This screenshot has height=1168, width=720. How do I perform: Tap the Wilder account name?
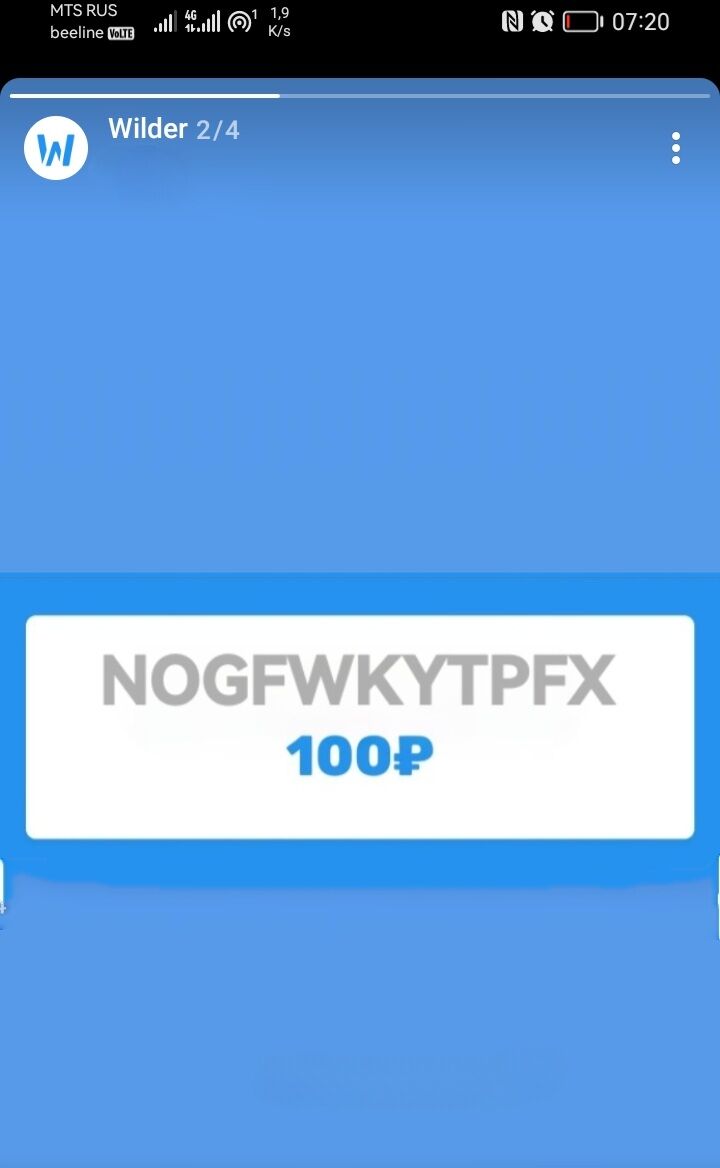pyautogui.click(x=148, y=129)
